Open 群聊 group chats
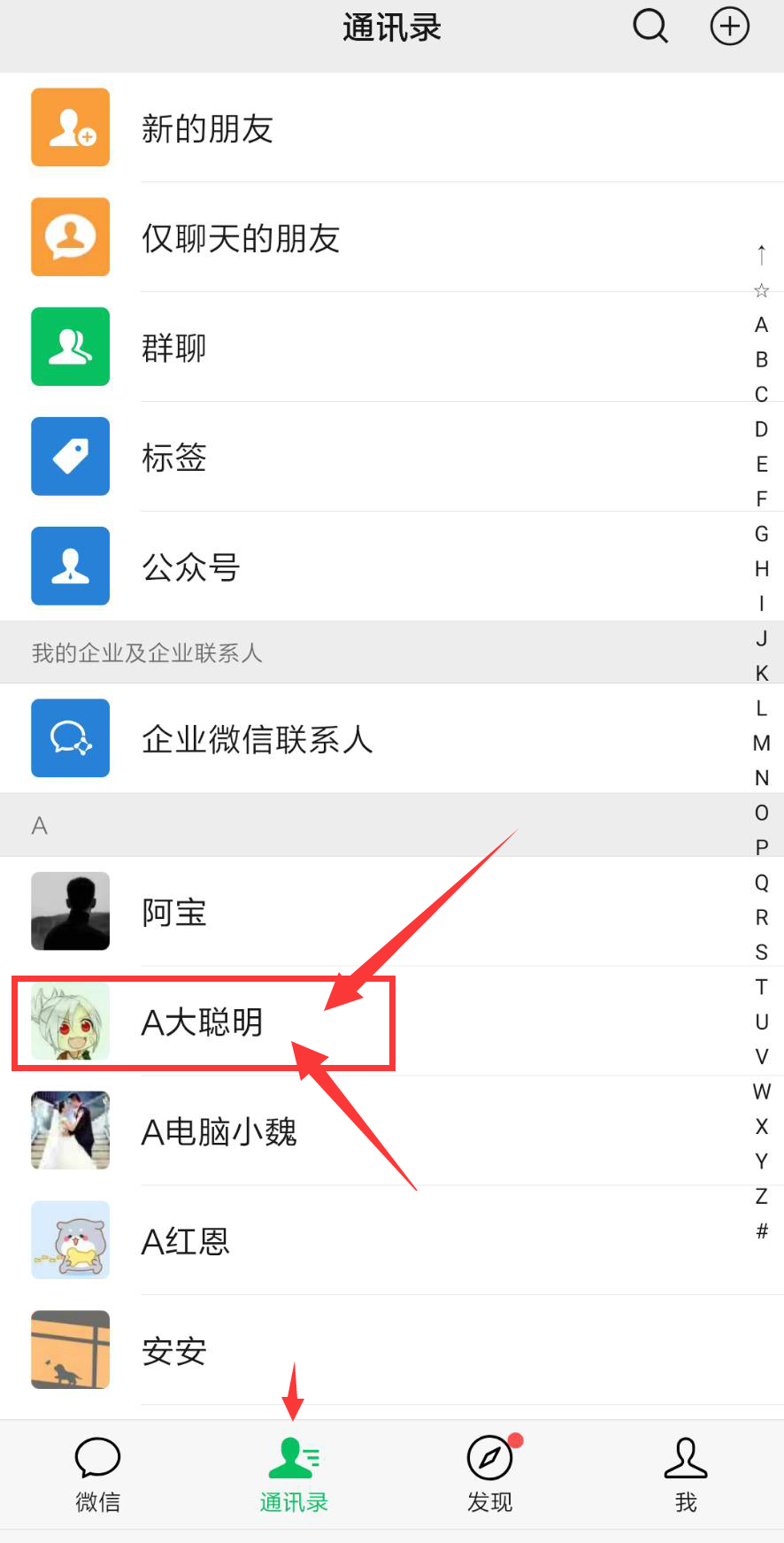This screenshot has width=784, height=1543. click(174, 348)
